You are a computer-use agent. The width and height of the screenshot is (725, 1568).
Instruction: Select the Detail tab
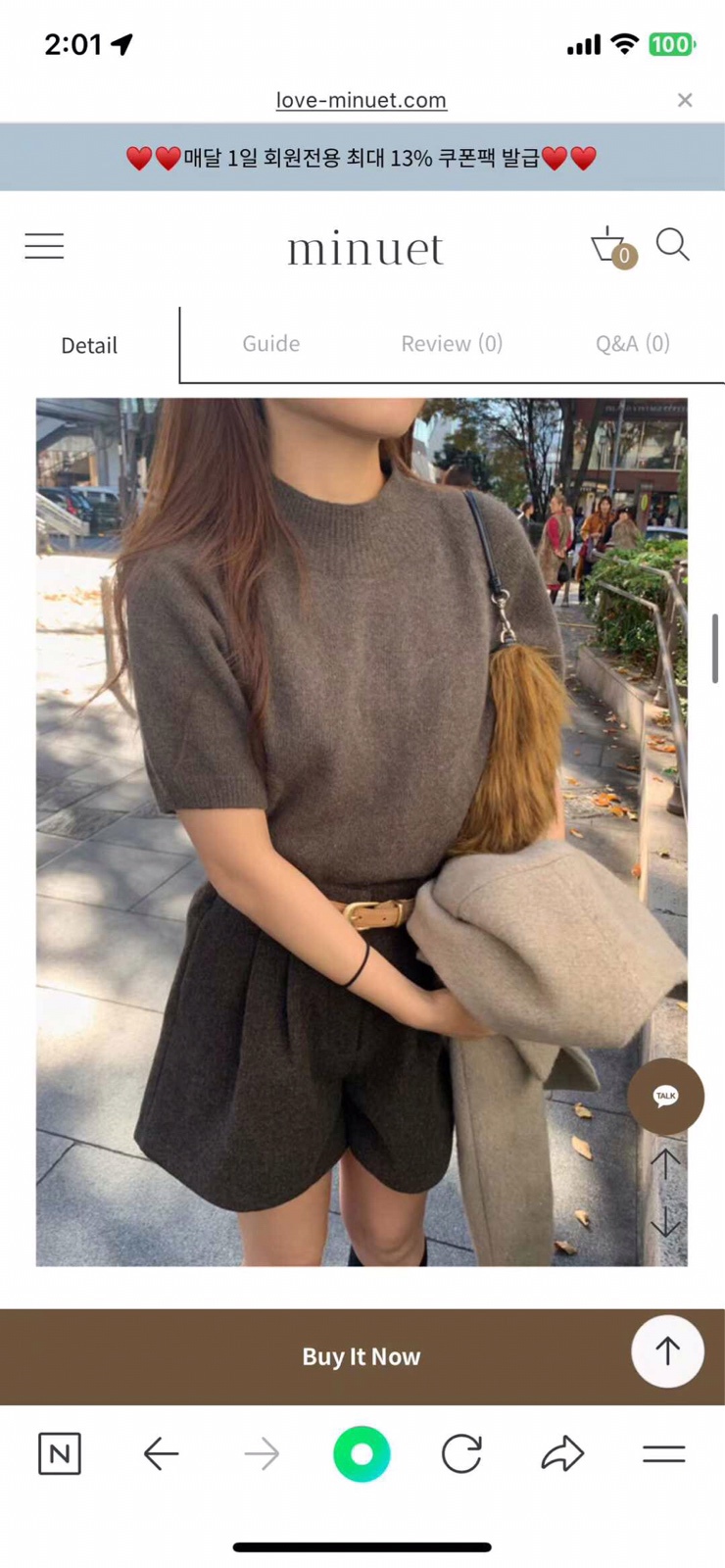coord(89,345)
